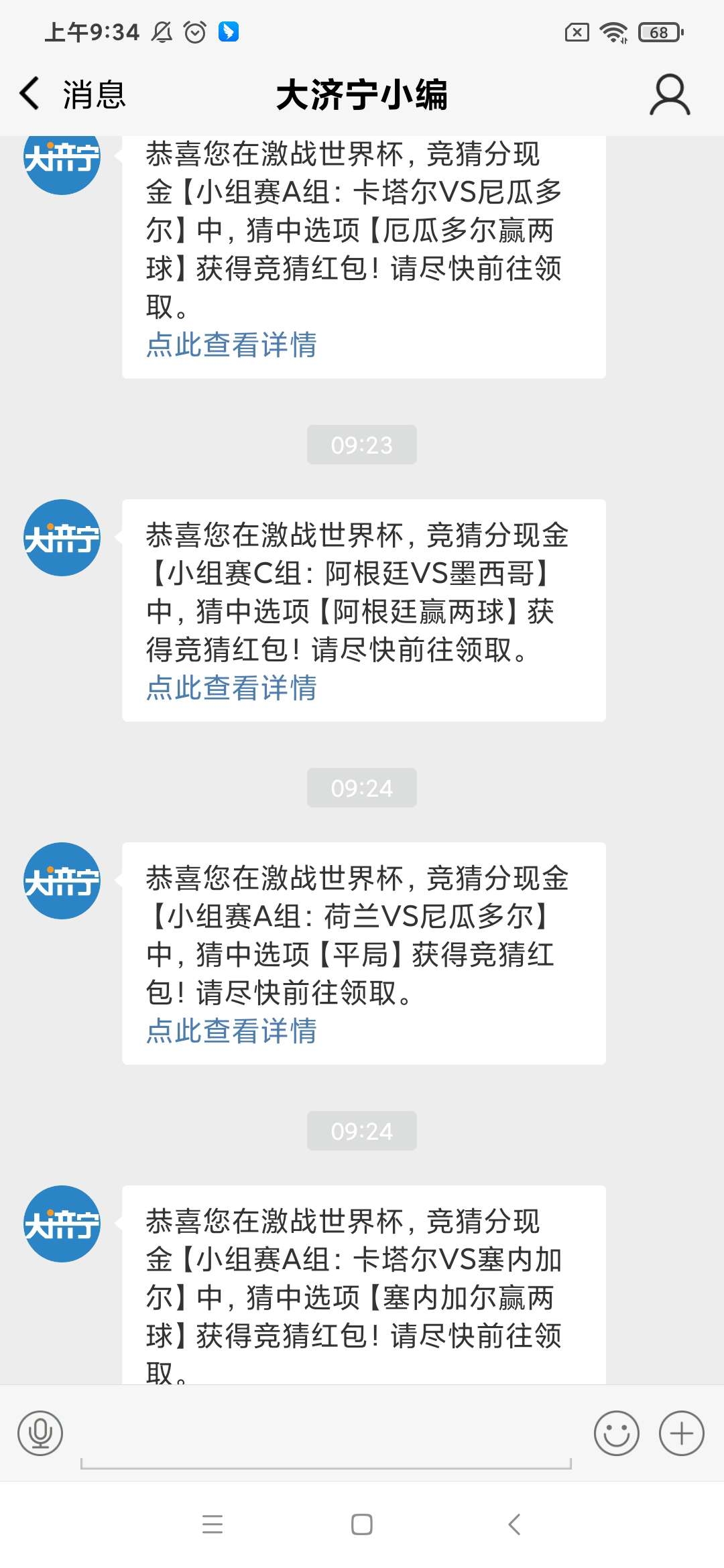Open the contact profile icon
Screen dimensions: 724x1568
pyautogui.click(x=669, y=94)
